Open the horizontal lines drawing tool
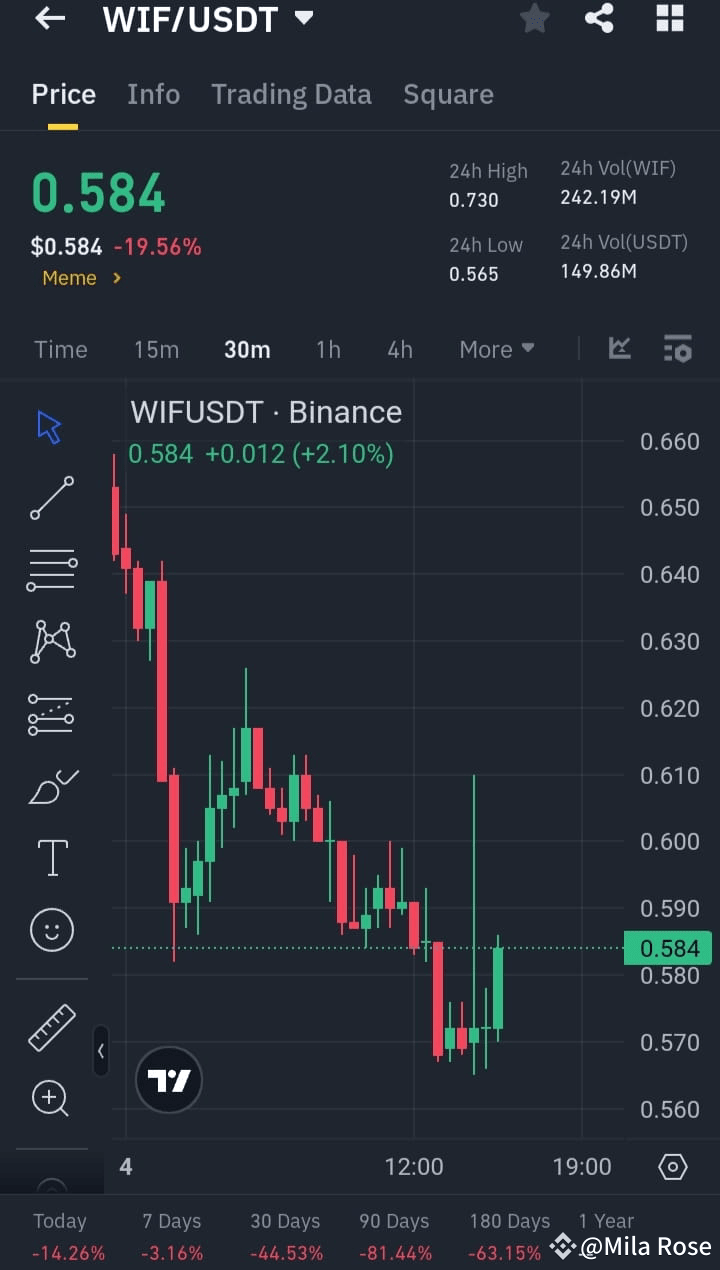 [51, 569]
